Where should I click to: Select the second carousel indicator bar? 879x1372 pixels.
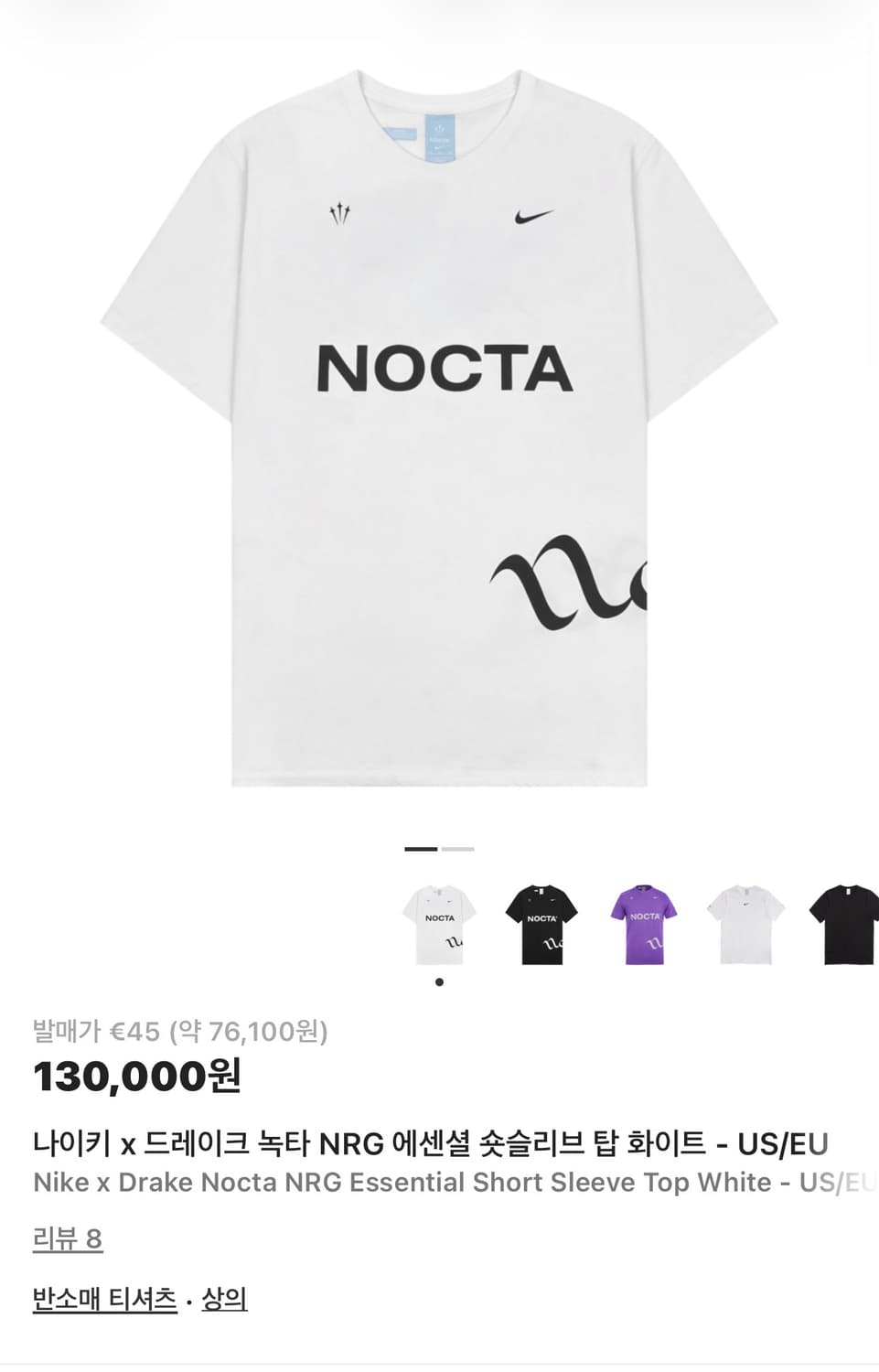(x=456, y=851)
